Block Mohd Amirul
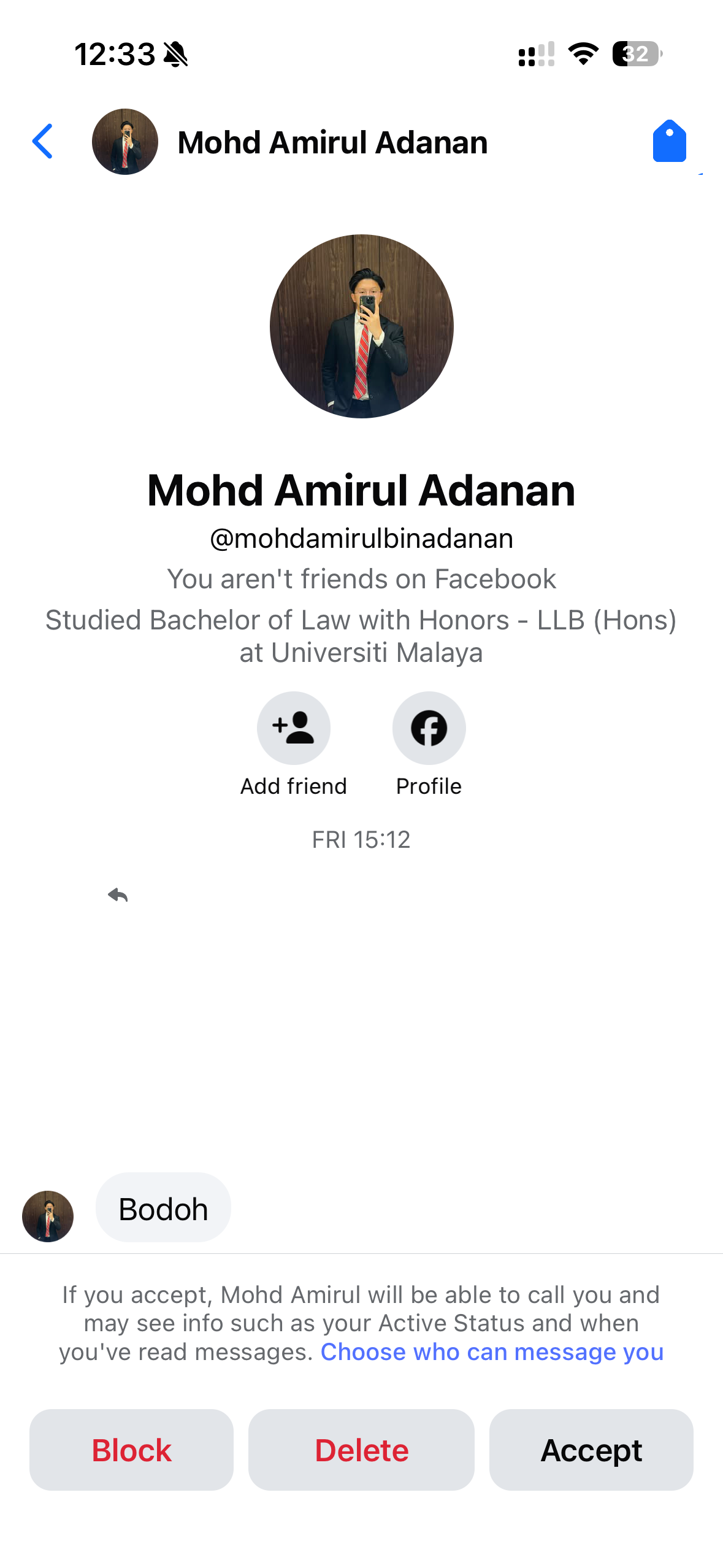 click(131, 1450)
